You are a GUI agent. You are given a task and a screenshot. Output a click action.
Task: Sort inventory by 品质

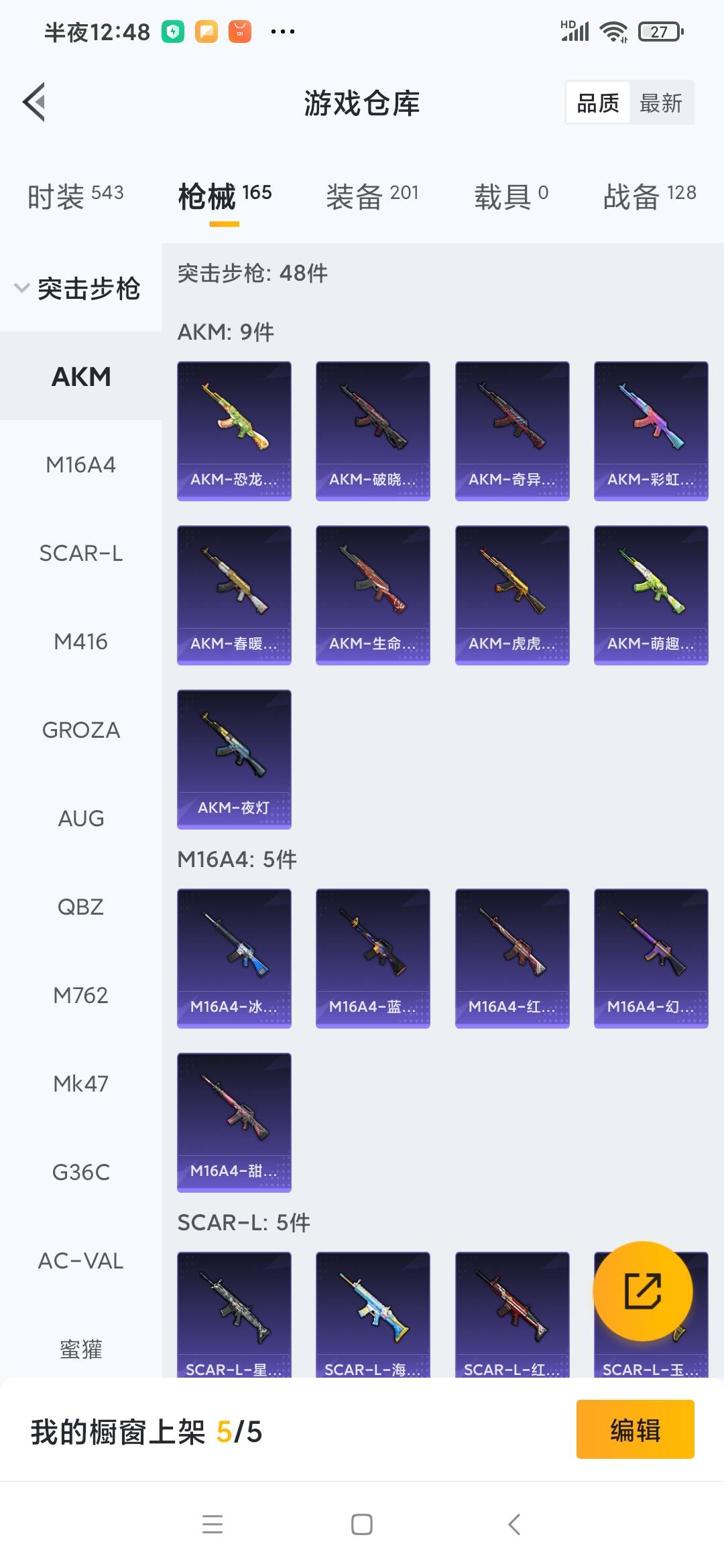[598, 103]
